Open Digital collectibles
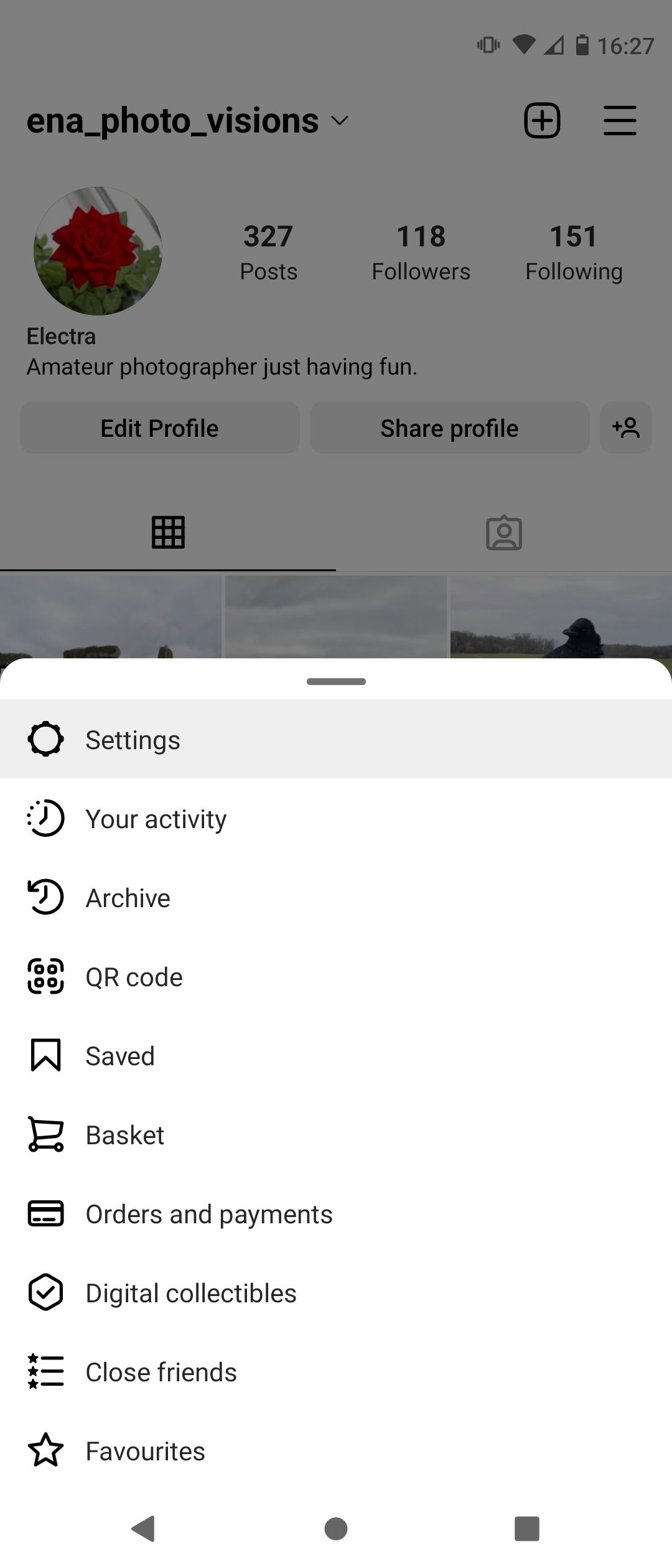 [x=190, y=1293]
